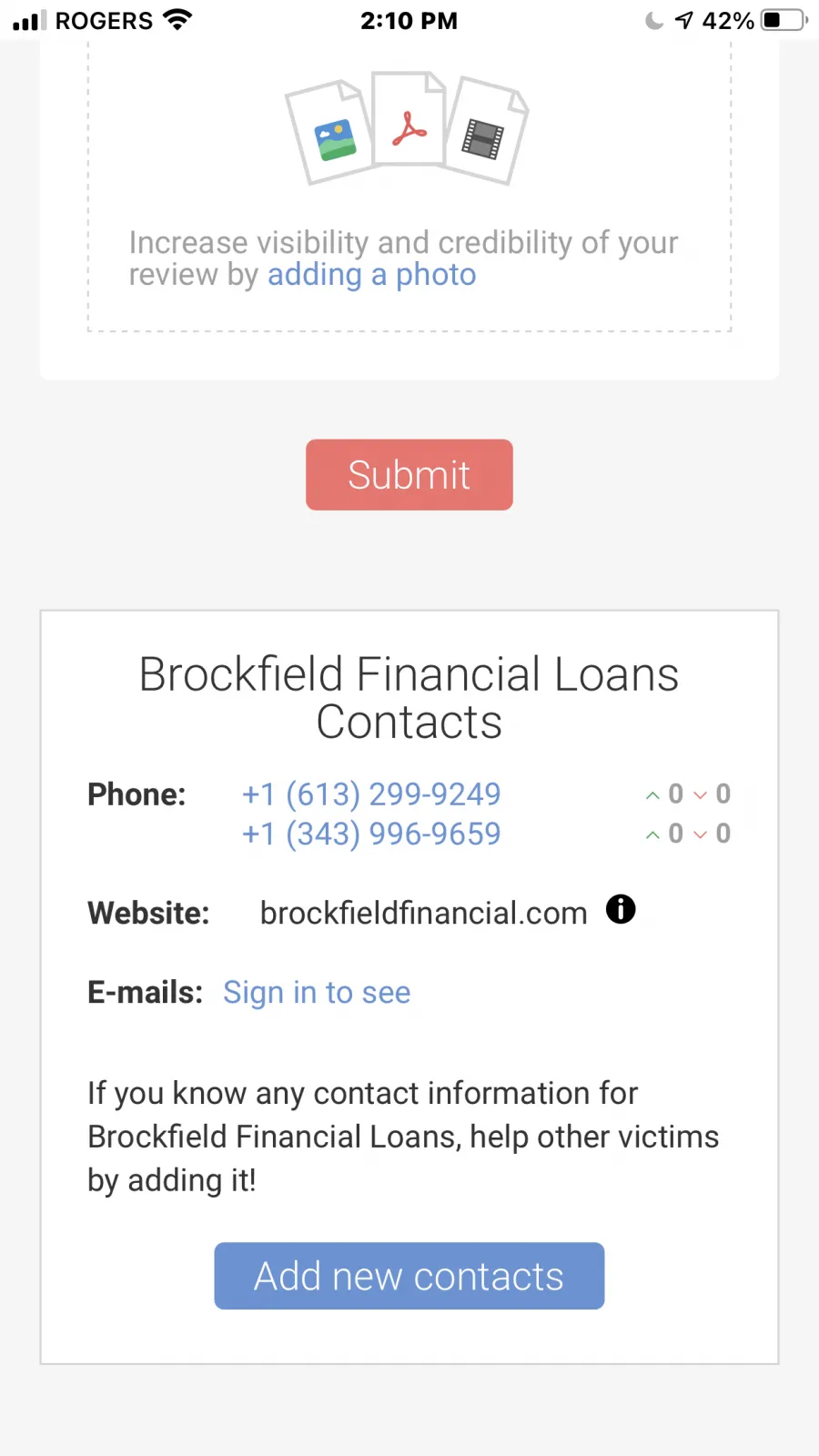The width and height of the screenshot is (819, 1456).
Task: Call the +1 (343) 996-9659 number
Action: click(371, 834)
